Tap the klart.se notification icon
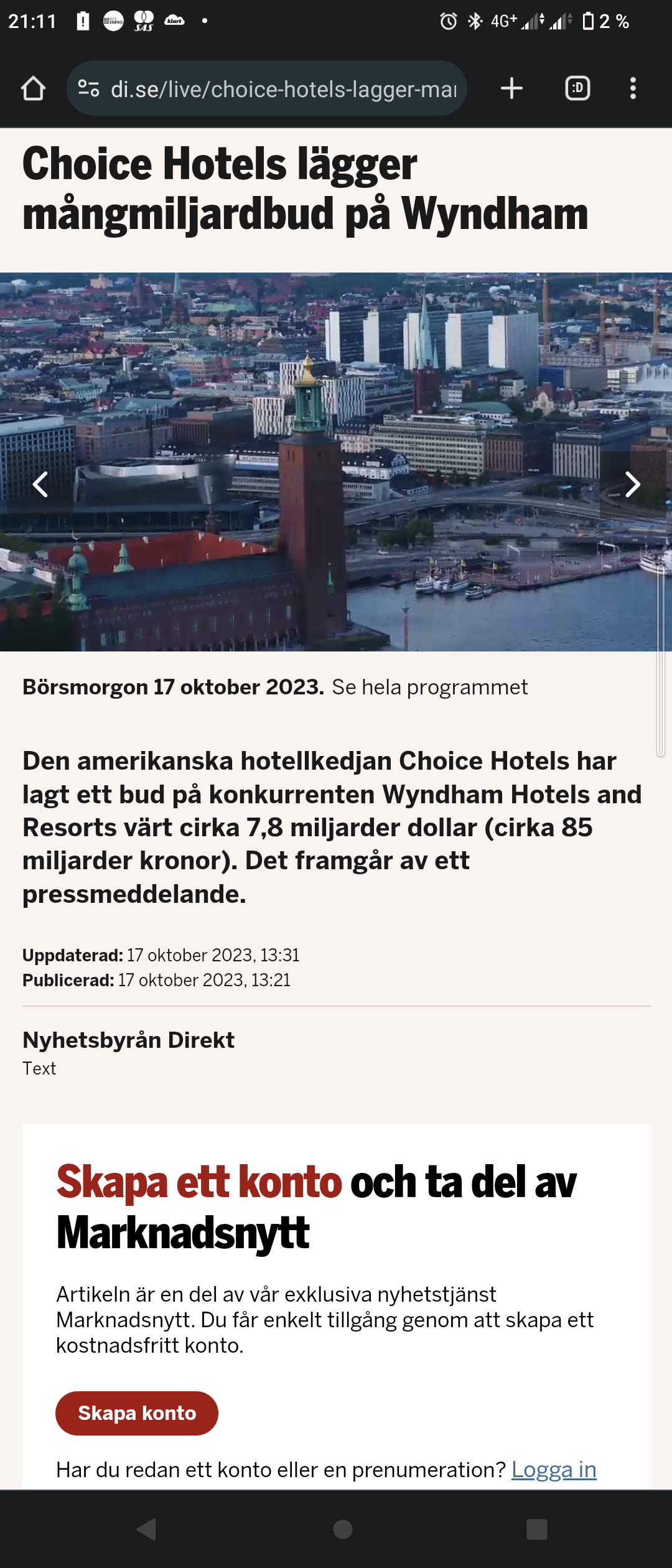 click(175, 19)
